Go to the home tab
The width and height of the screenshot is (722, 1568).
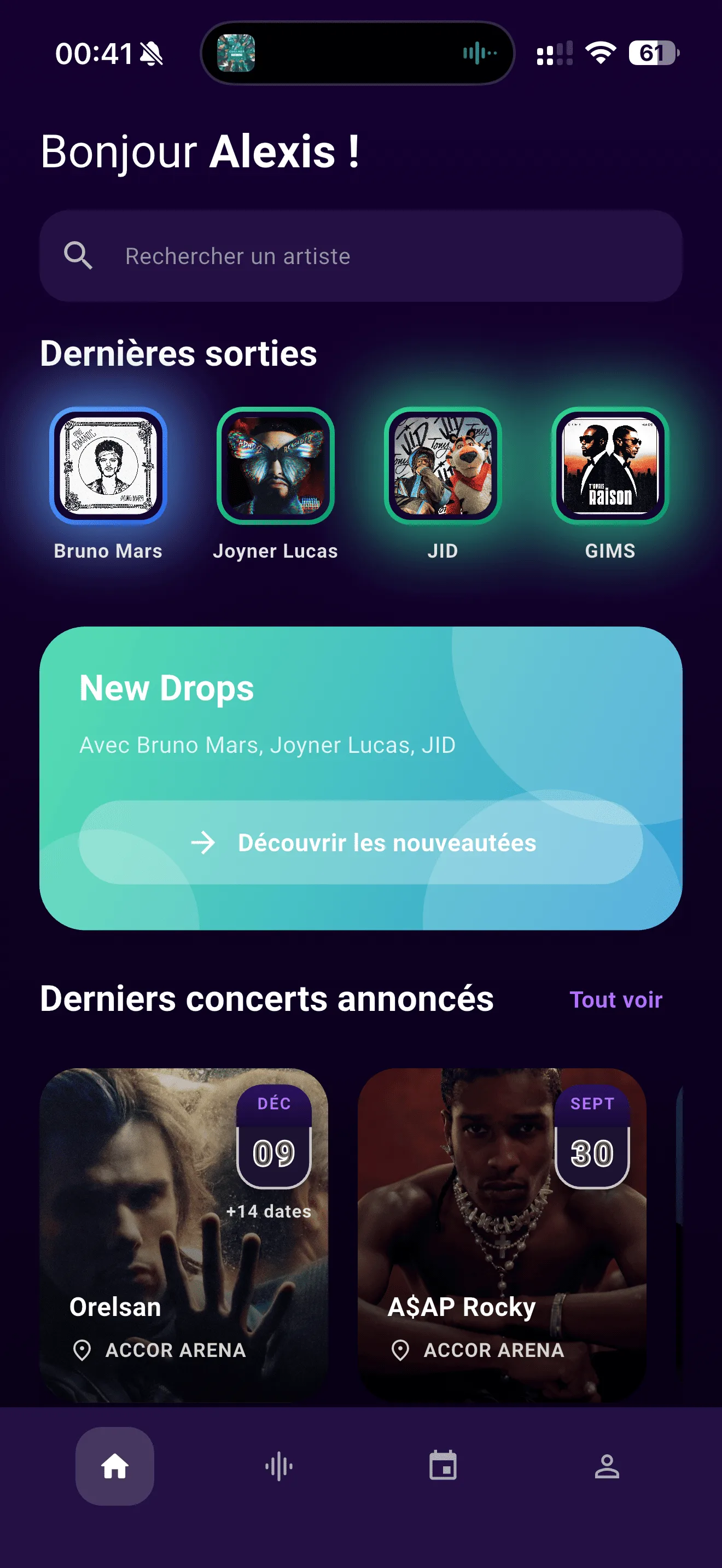(x=114, y=1466)
